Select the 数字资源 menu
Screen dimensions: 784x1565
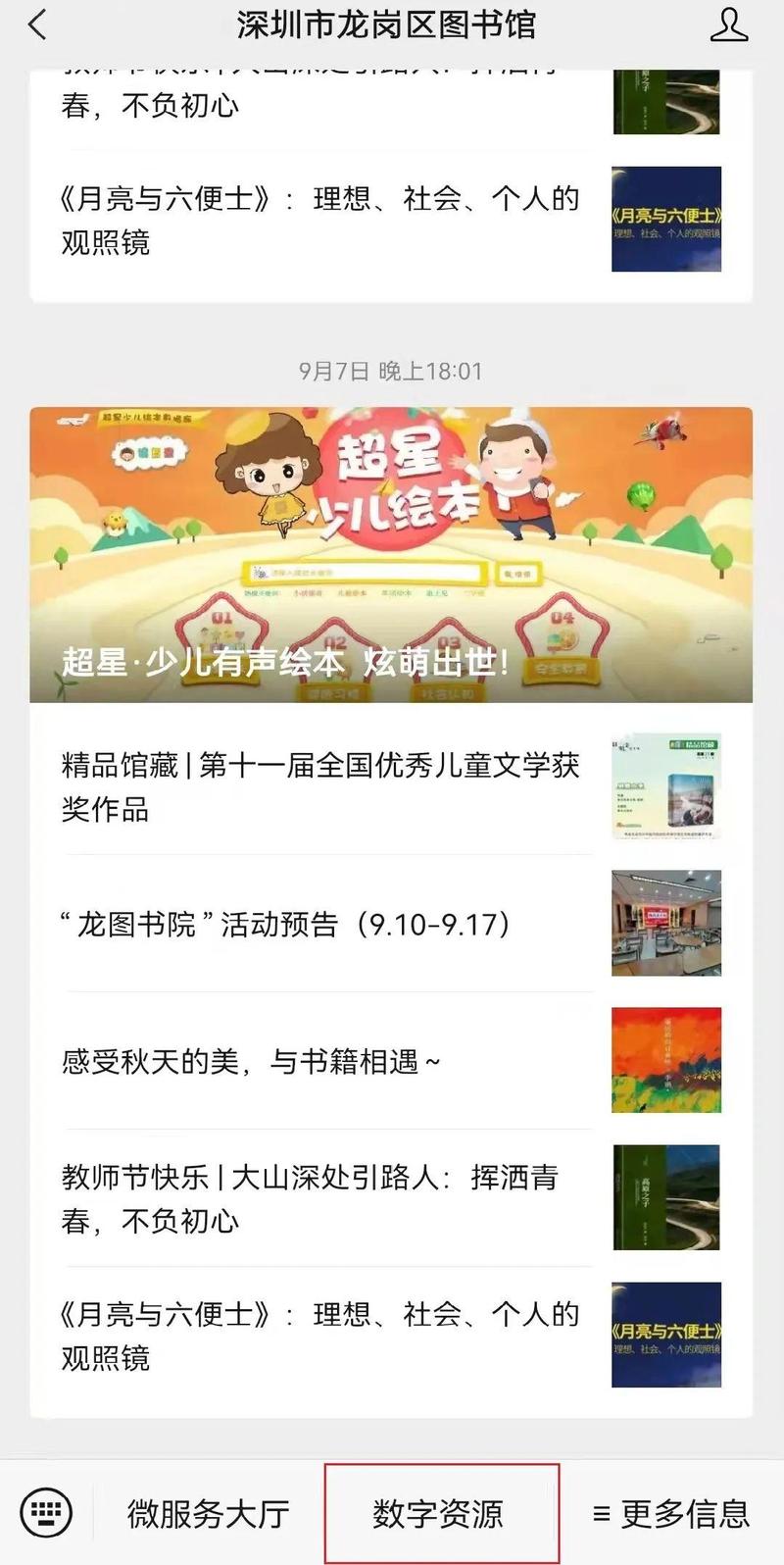tap(438, 1513)
